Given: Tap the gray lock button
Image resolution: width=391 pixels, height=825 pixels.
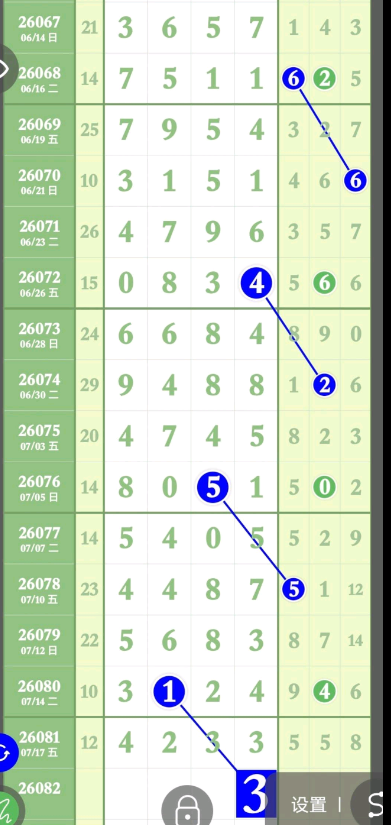Looking at the screenshot, I should point(187,806).
